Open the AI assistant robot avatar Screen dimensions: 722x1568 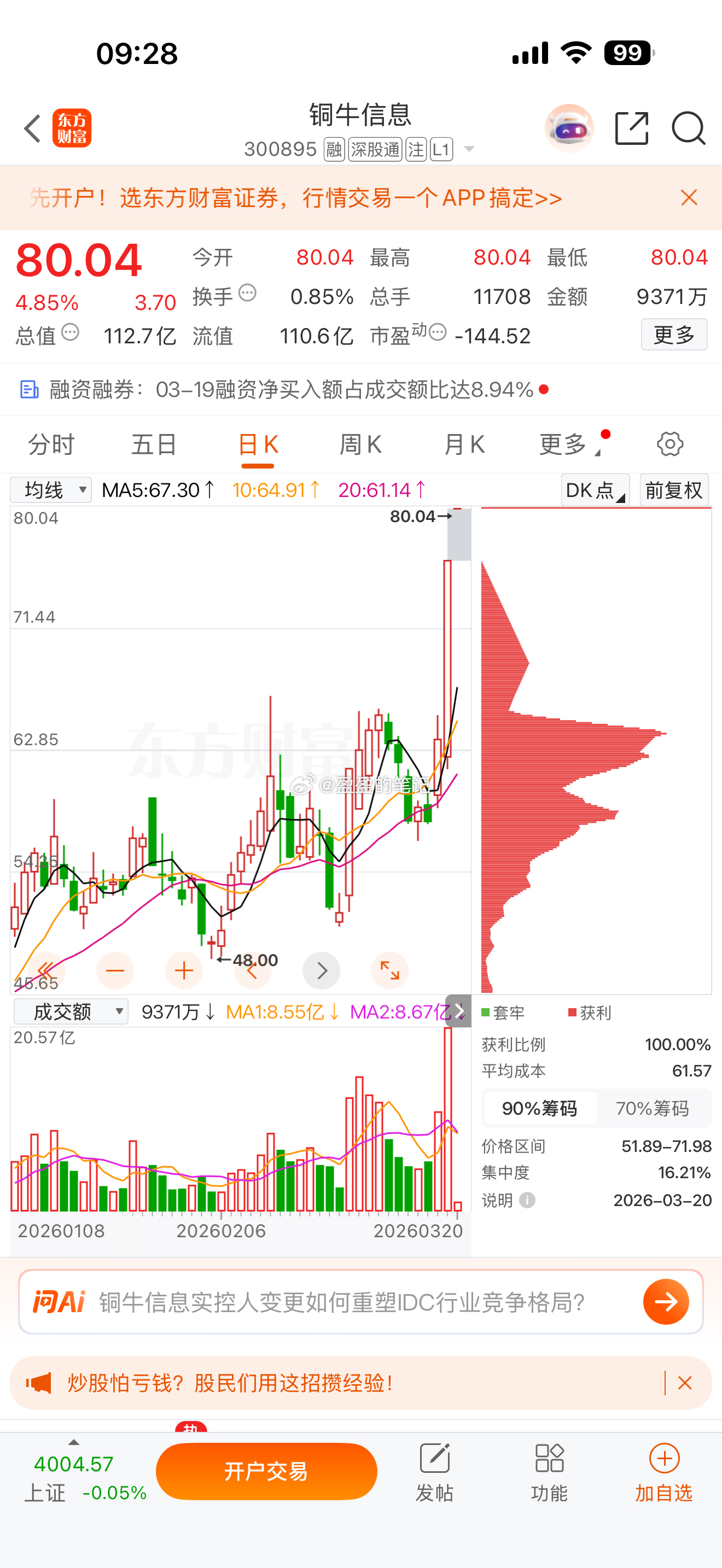click(569, 127)
